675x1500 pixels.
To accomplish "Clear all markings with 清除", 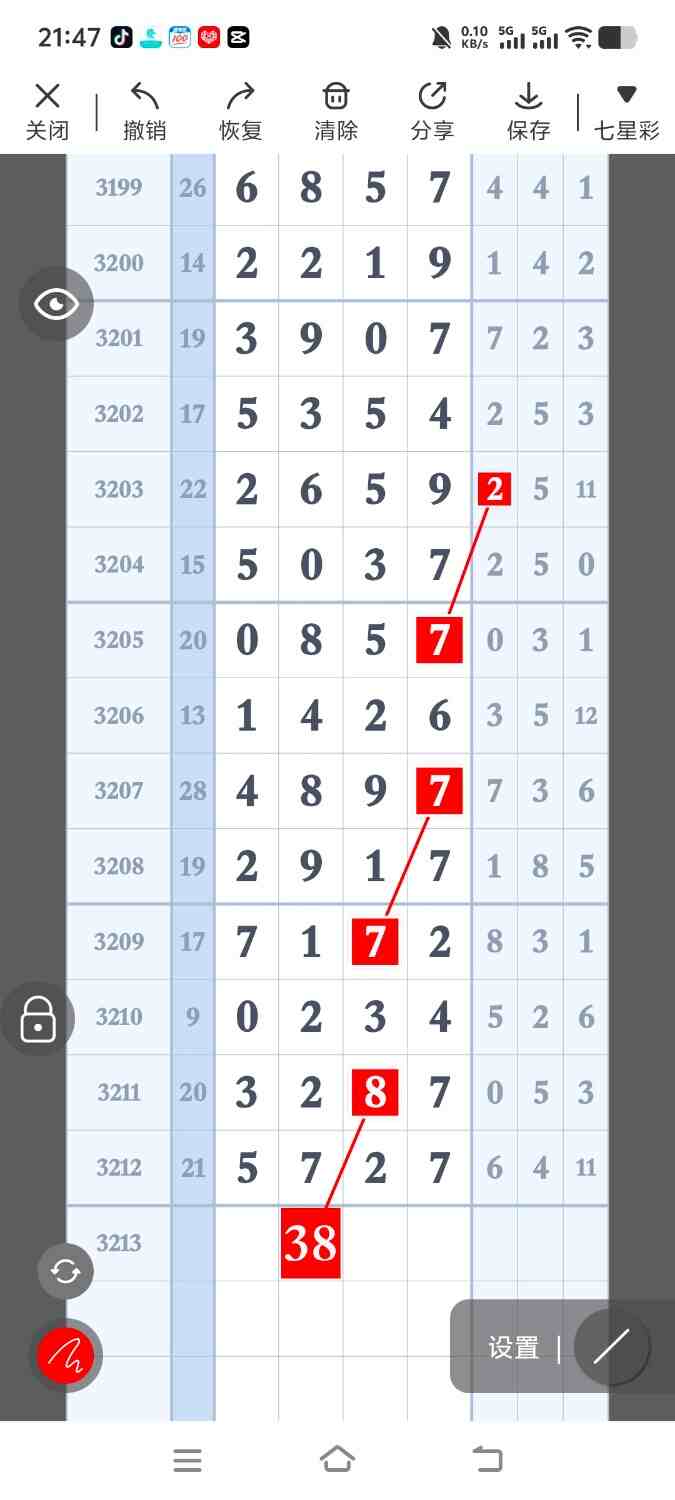I will [x=336, y=110].
